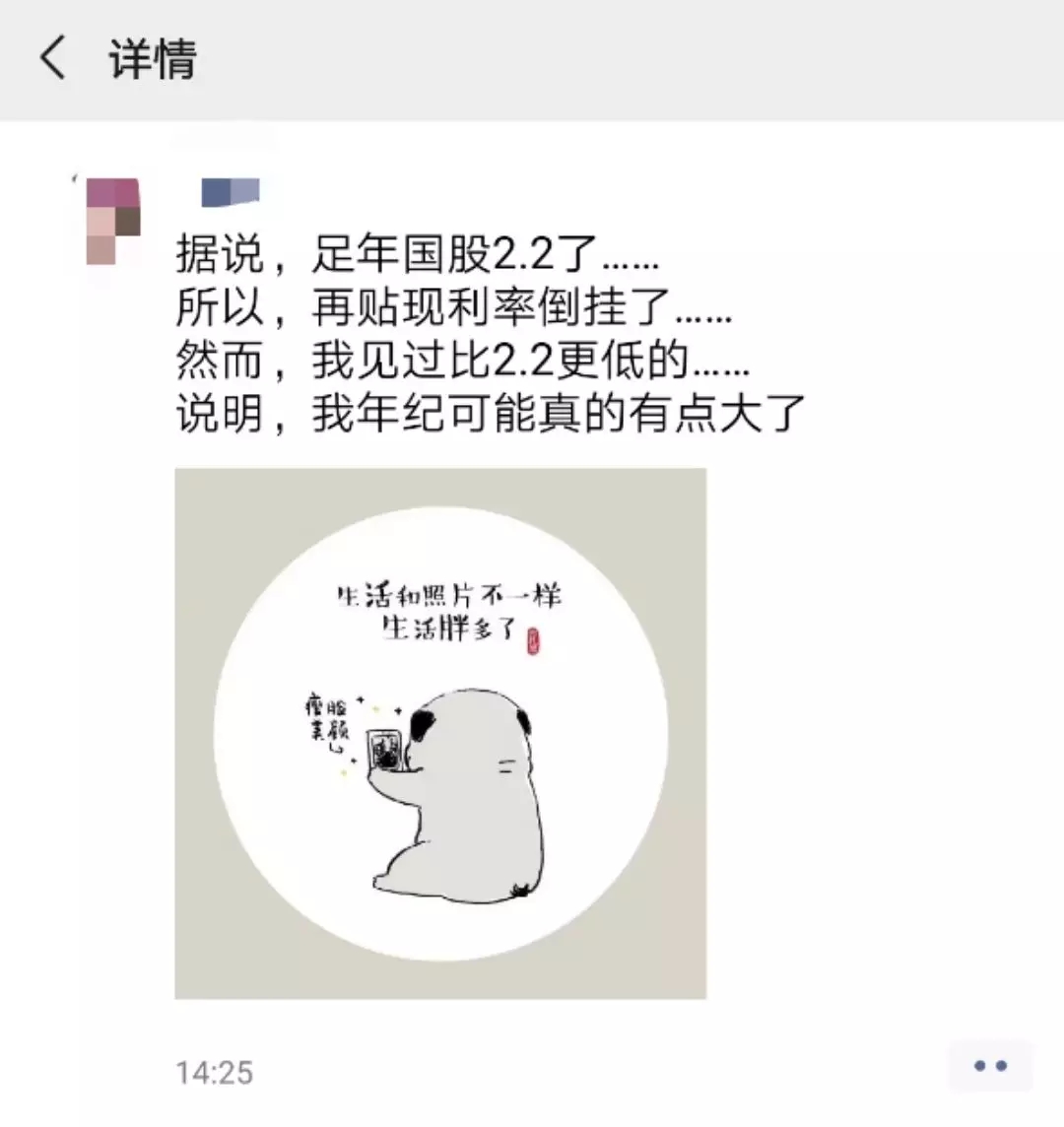
Task: Open the poster's pixelated avatar
Action: point(112,222)
